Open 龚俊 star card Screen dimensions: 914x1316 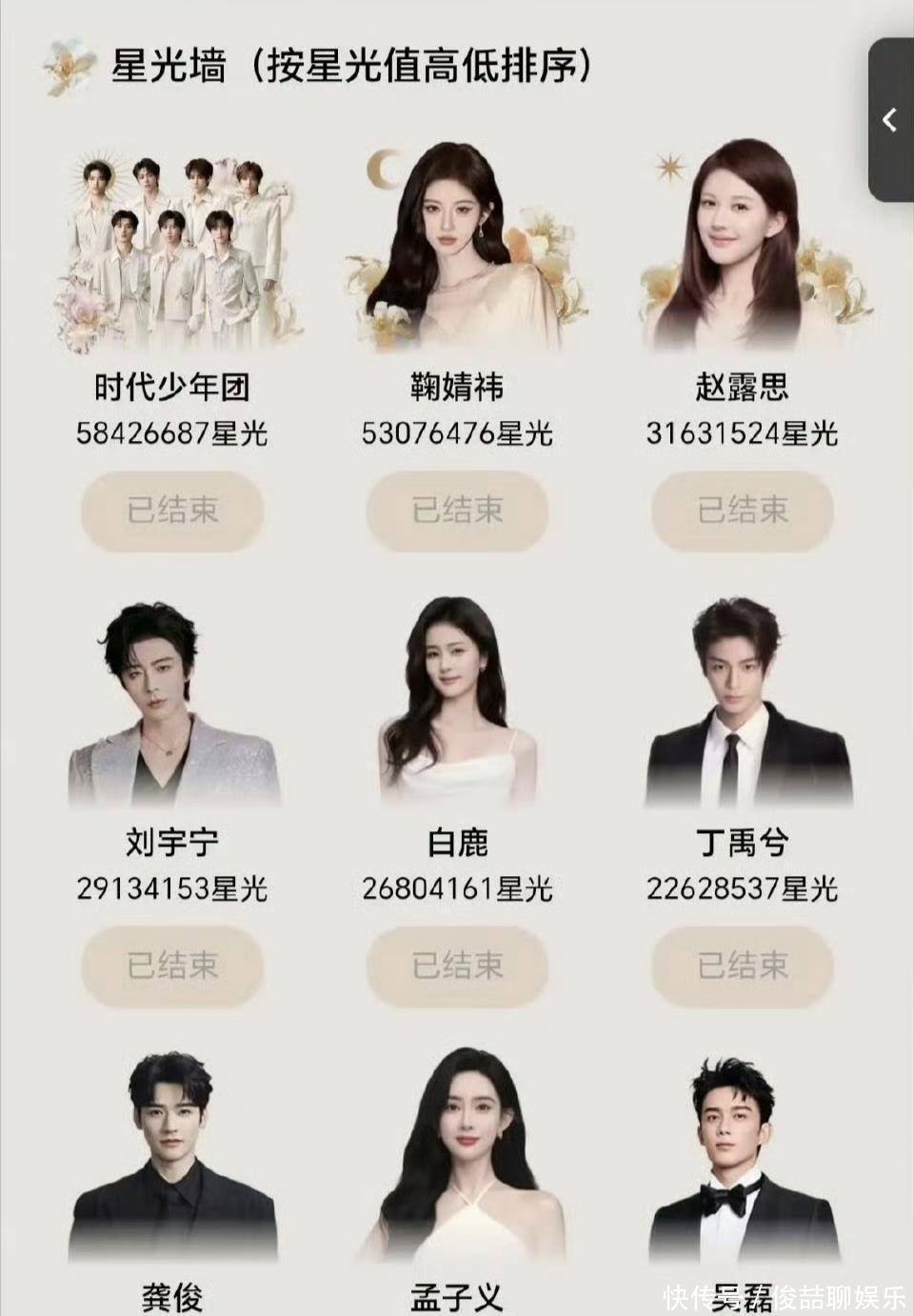tap(172, 1162)
